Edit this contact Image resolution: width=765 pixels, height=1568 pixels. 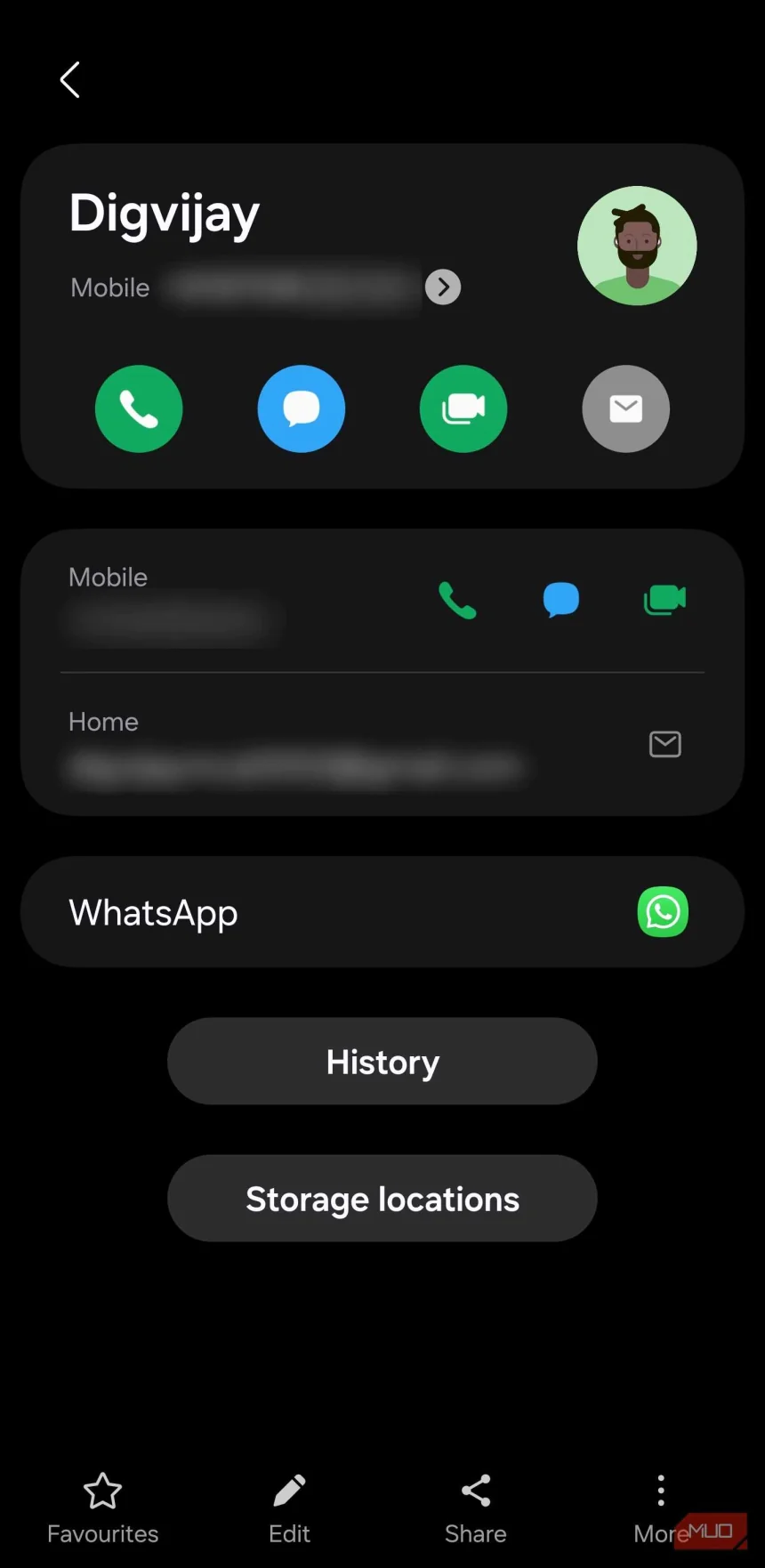click(x=289, y=1506)
